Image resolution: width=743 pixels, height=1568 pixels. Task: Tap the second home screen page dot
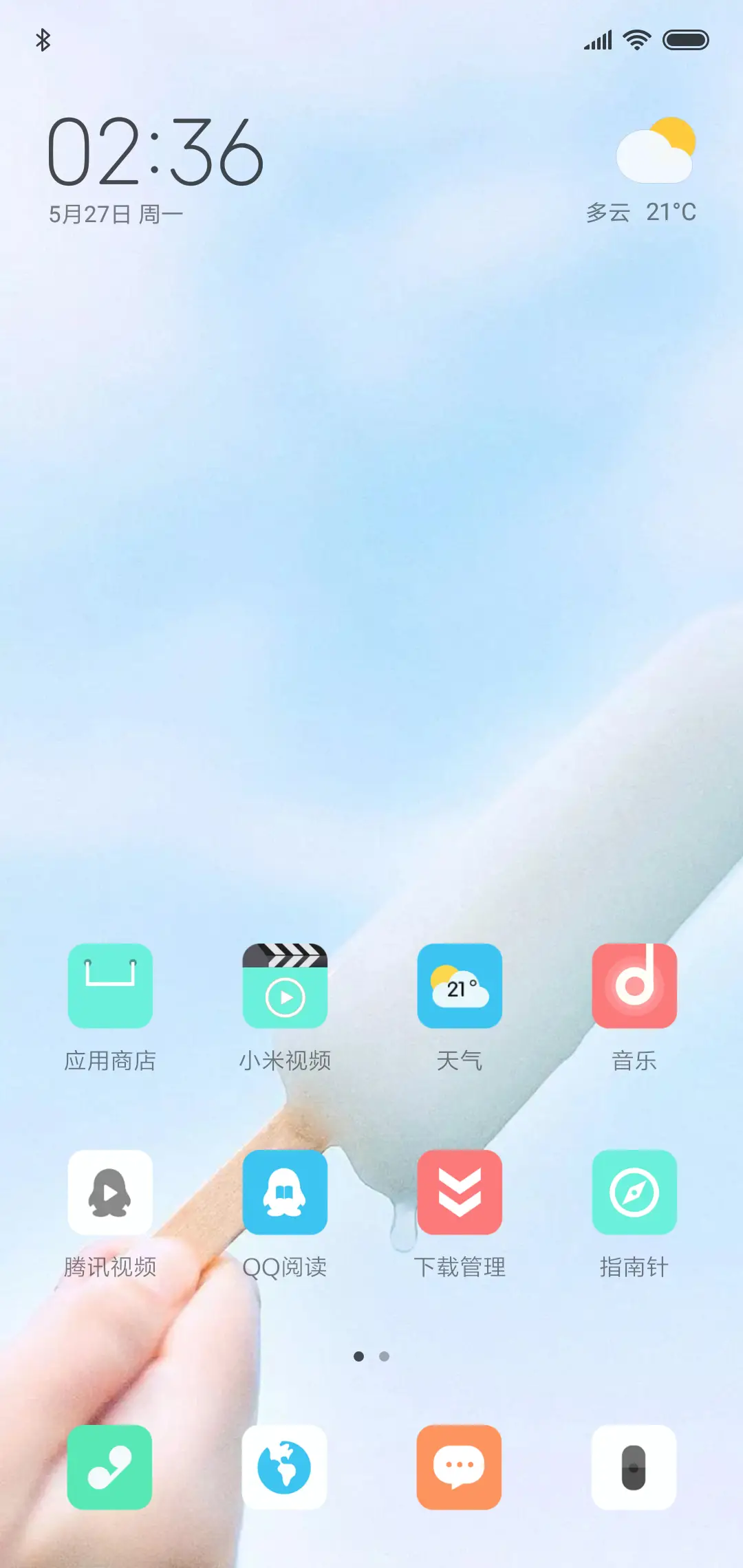[x=384, y=1356]
